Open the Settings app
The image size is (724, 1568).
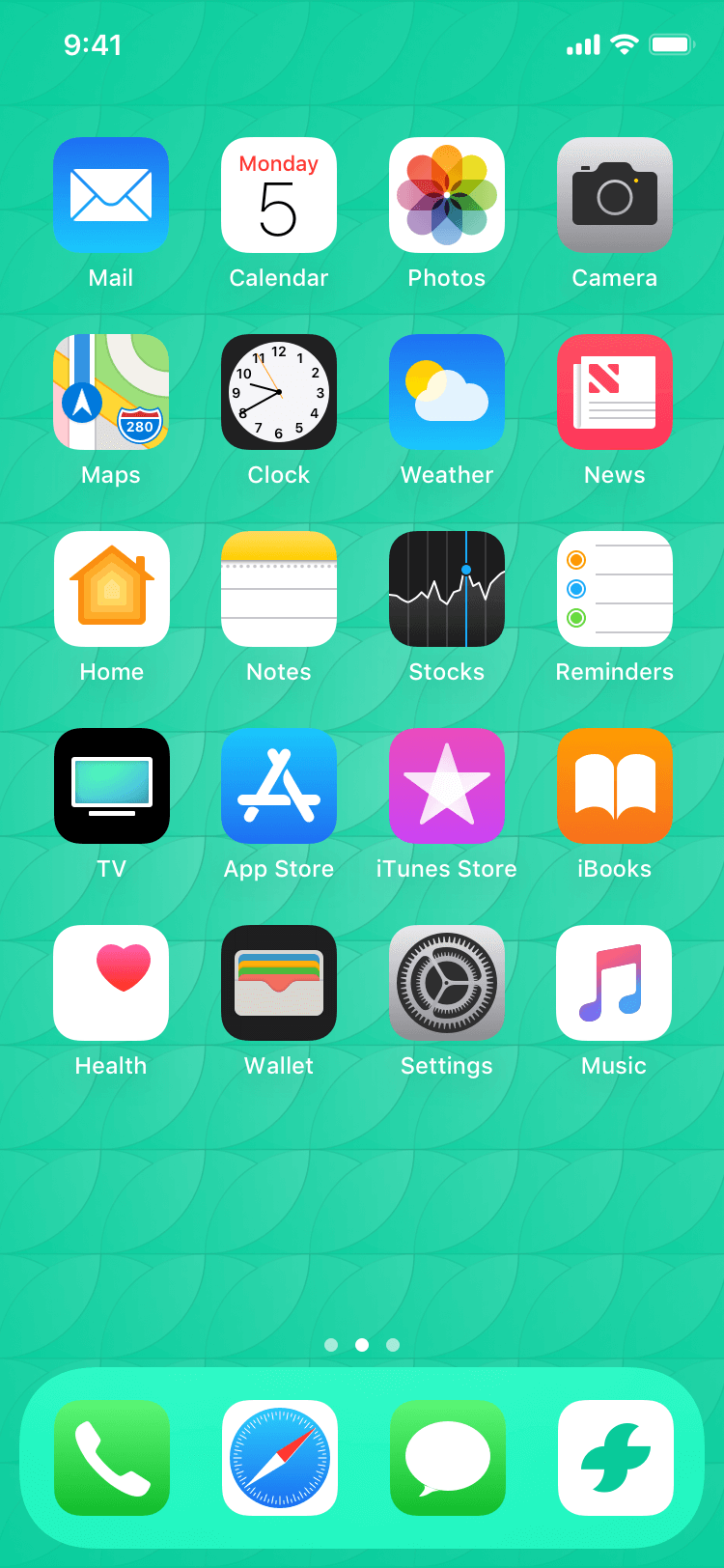click(447, 983)
